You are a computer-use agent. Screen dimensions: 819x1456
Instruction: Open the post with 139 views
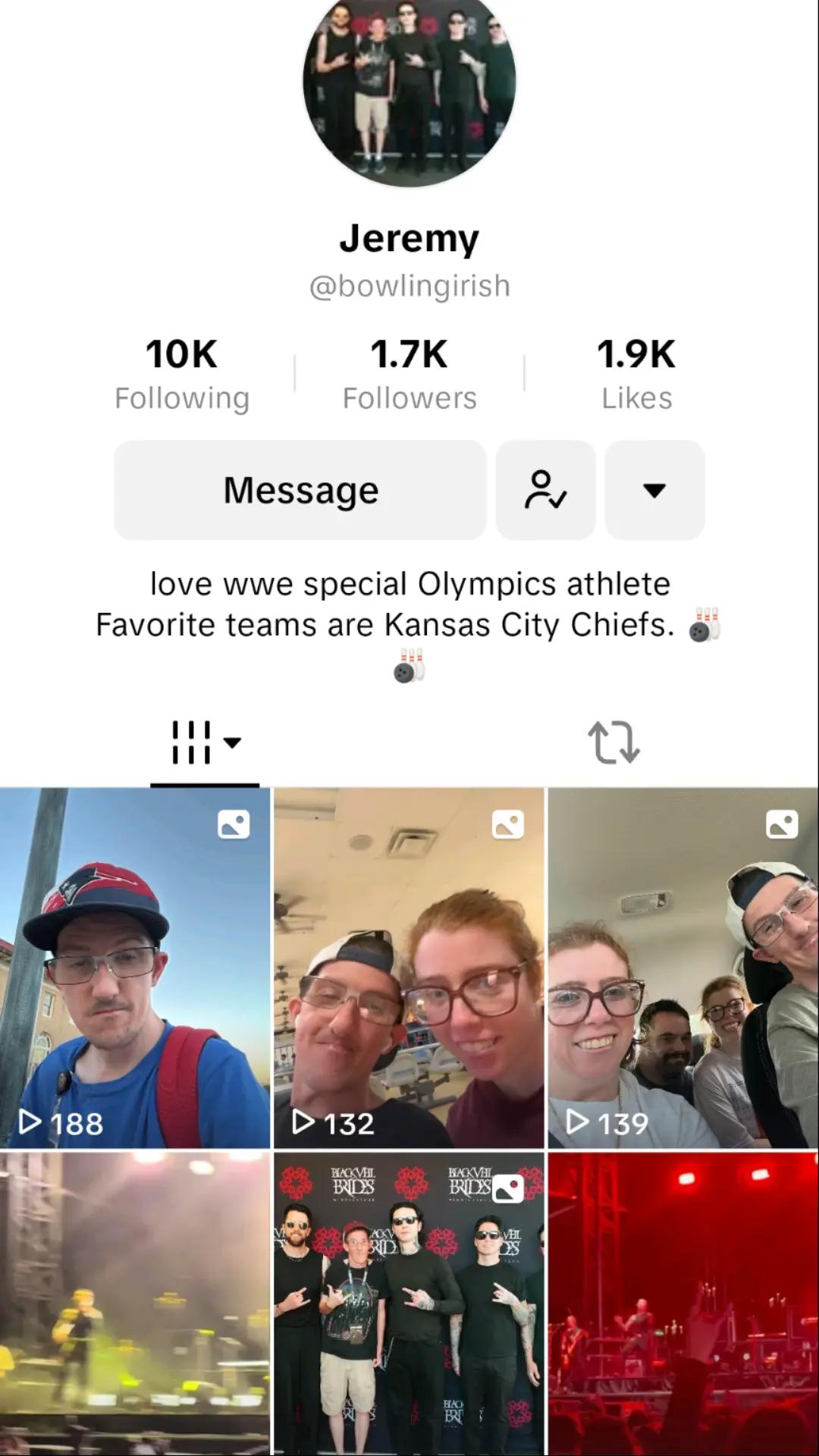(683, 968)
